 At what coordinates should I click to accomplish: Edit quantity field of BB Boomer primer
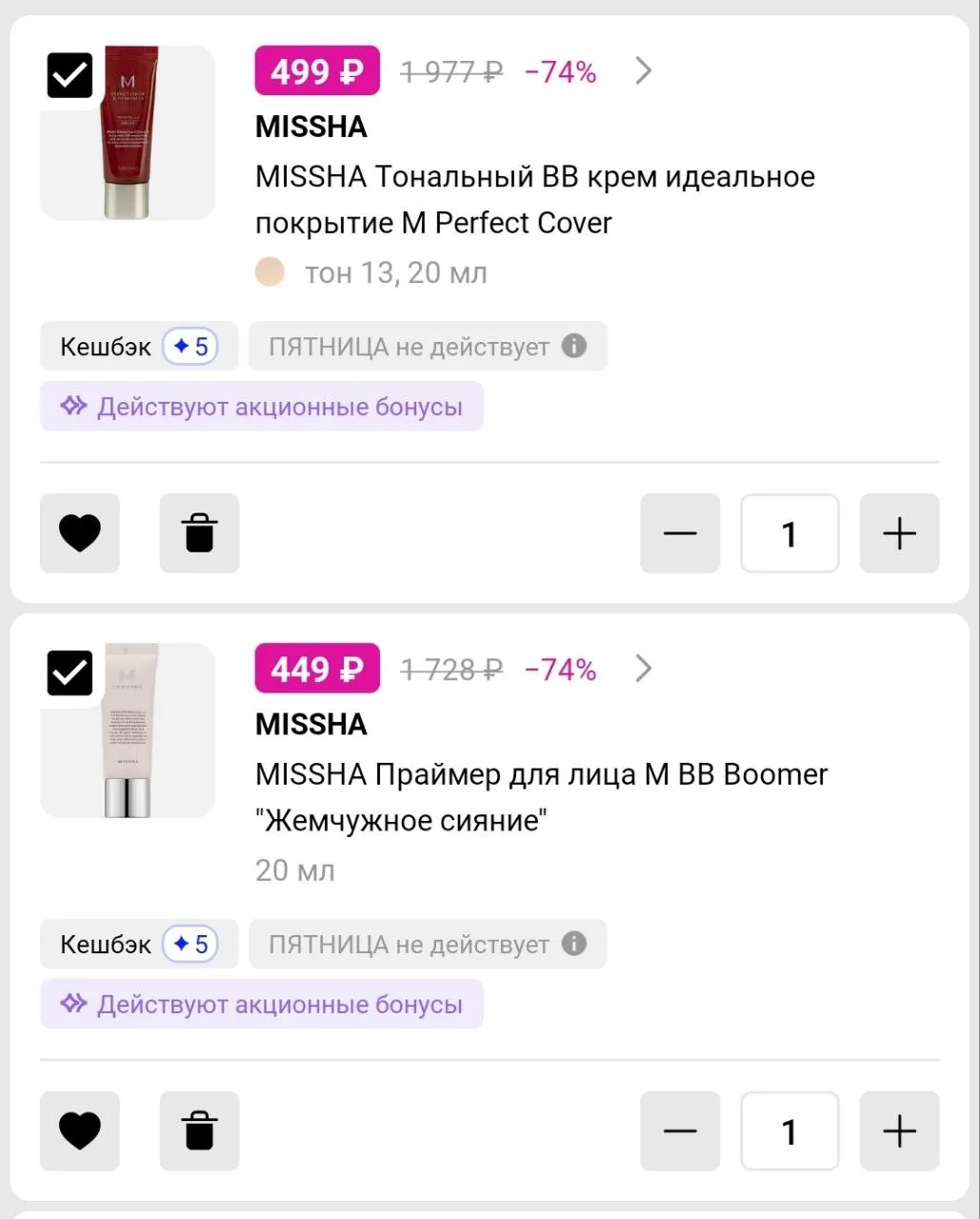790,1131
